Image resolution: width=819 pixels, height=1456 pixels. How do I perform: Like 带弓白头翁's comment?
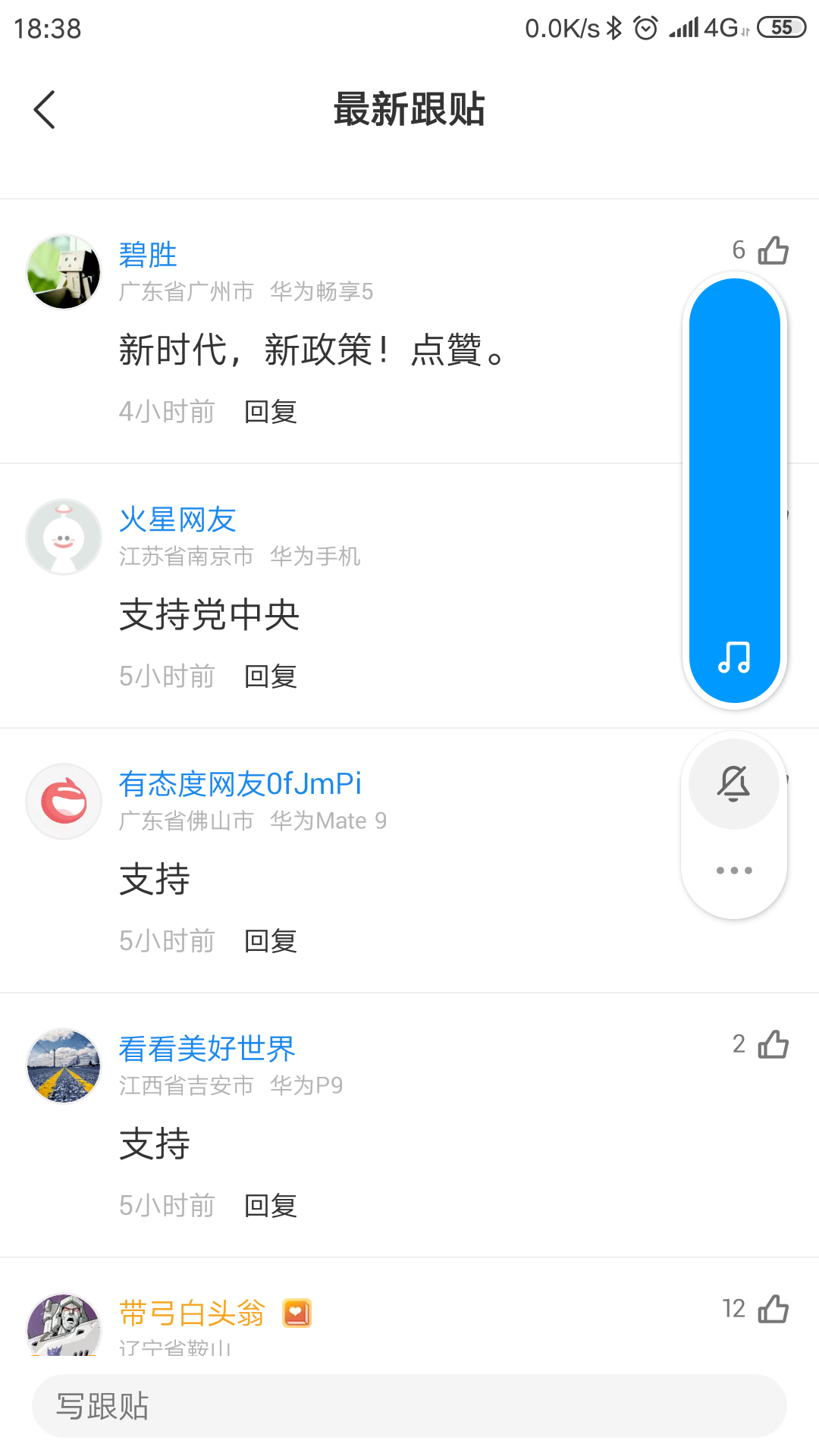tap(773, 1309)
